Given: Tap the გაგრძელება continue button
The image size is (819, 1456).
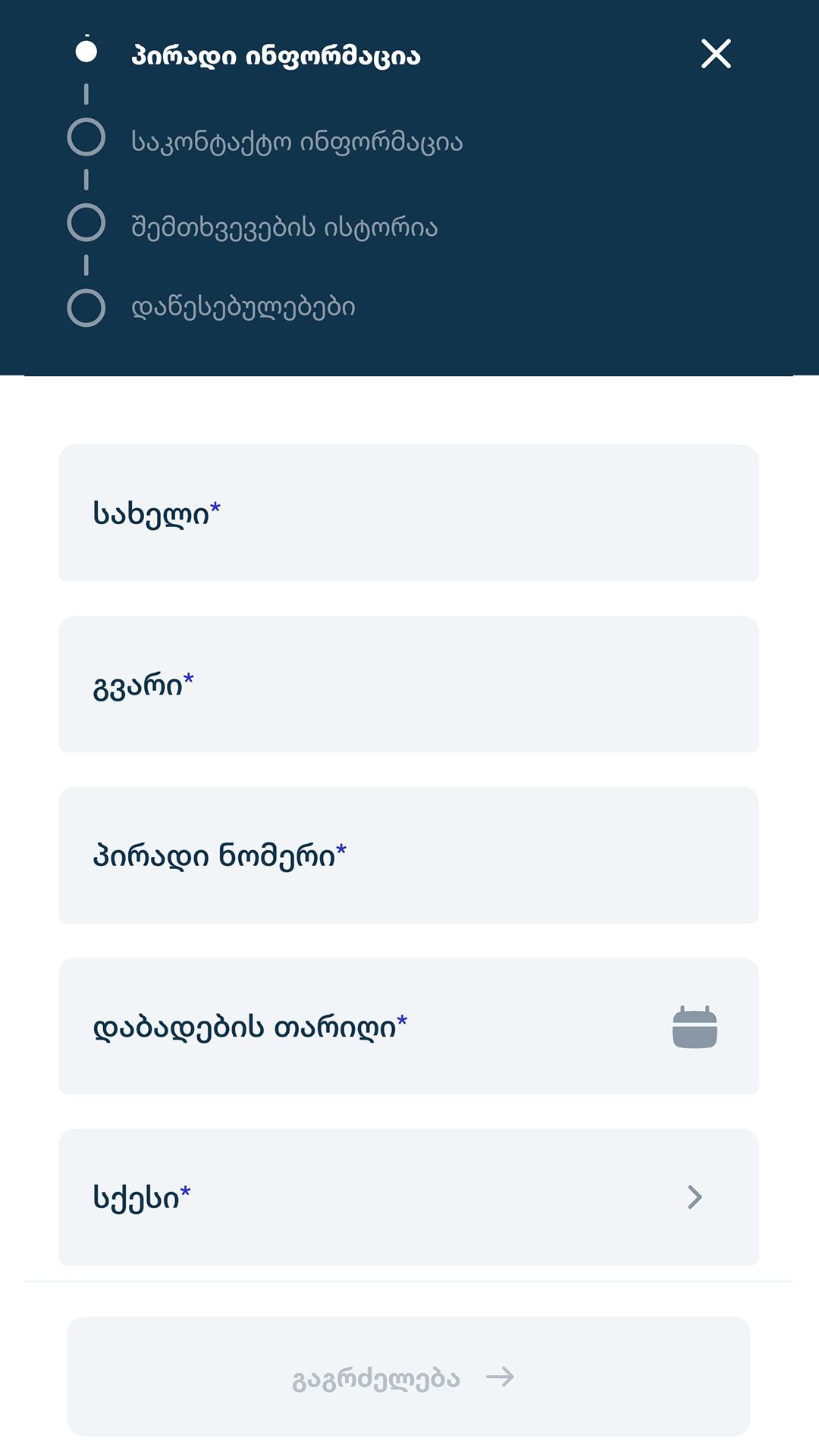Looking at the screenshot, I should click(409, 1376).
